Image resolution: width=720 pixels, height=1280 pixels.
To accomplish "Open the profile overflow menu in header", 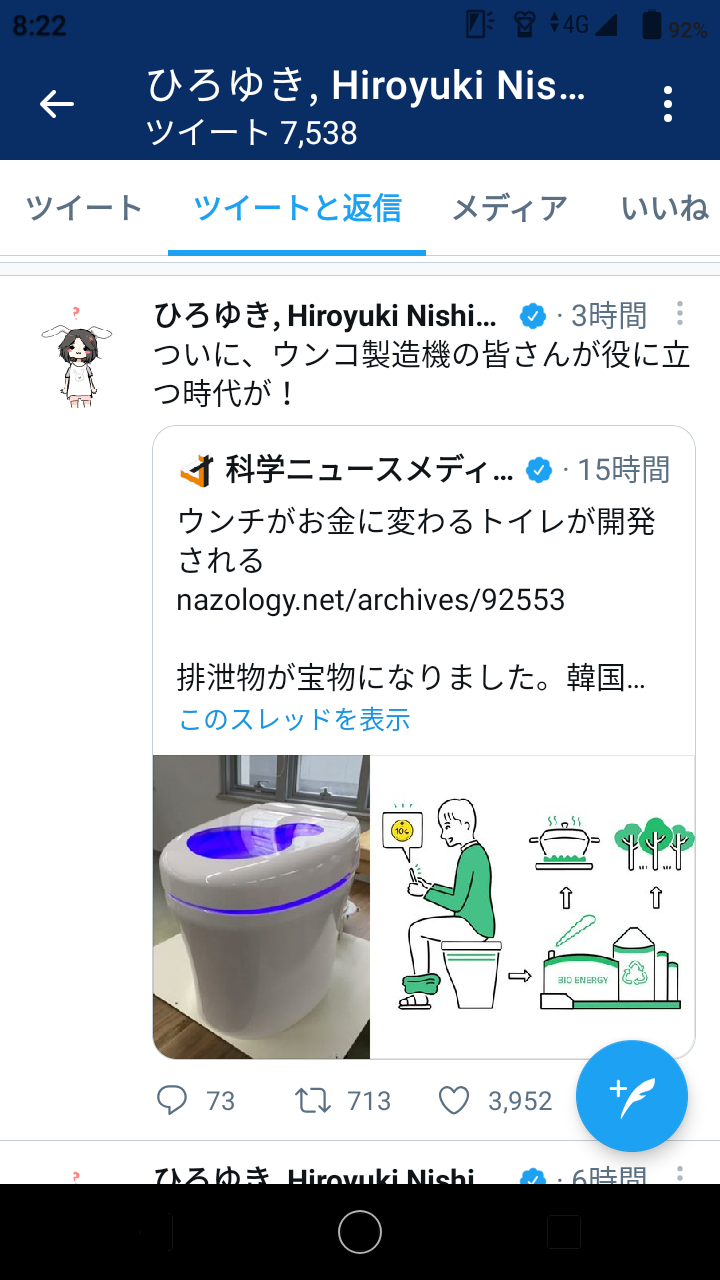I will (667, 104).
